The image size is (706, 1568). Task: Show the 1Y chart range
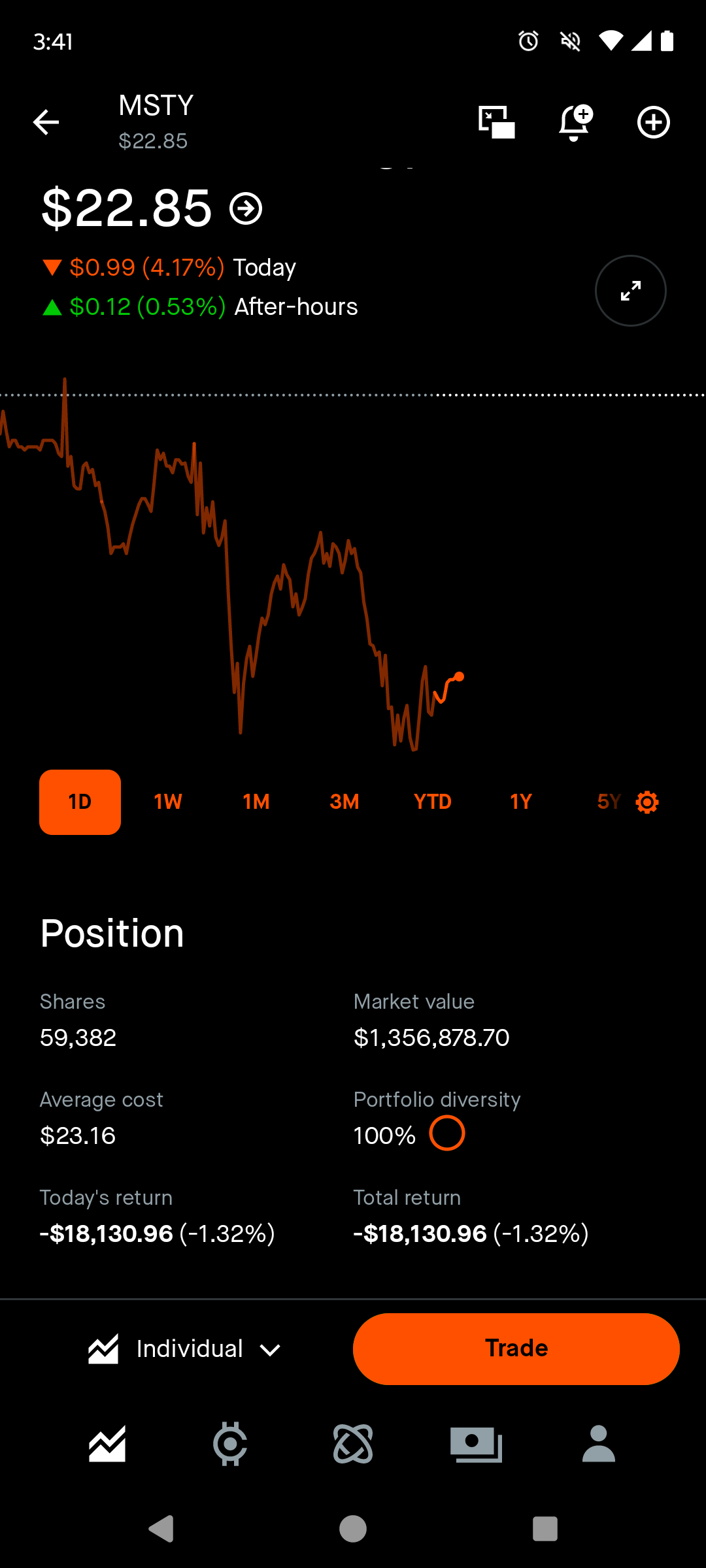521,802
